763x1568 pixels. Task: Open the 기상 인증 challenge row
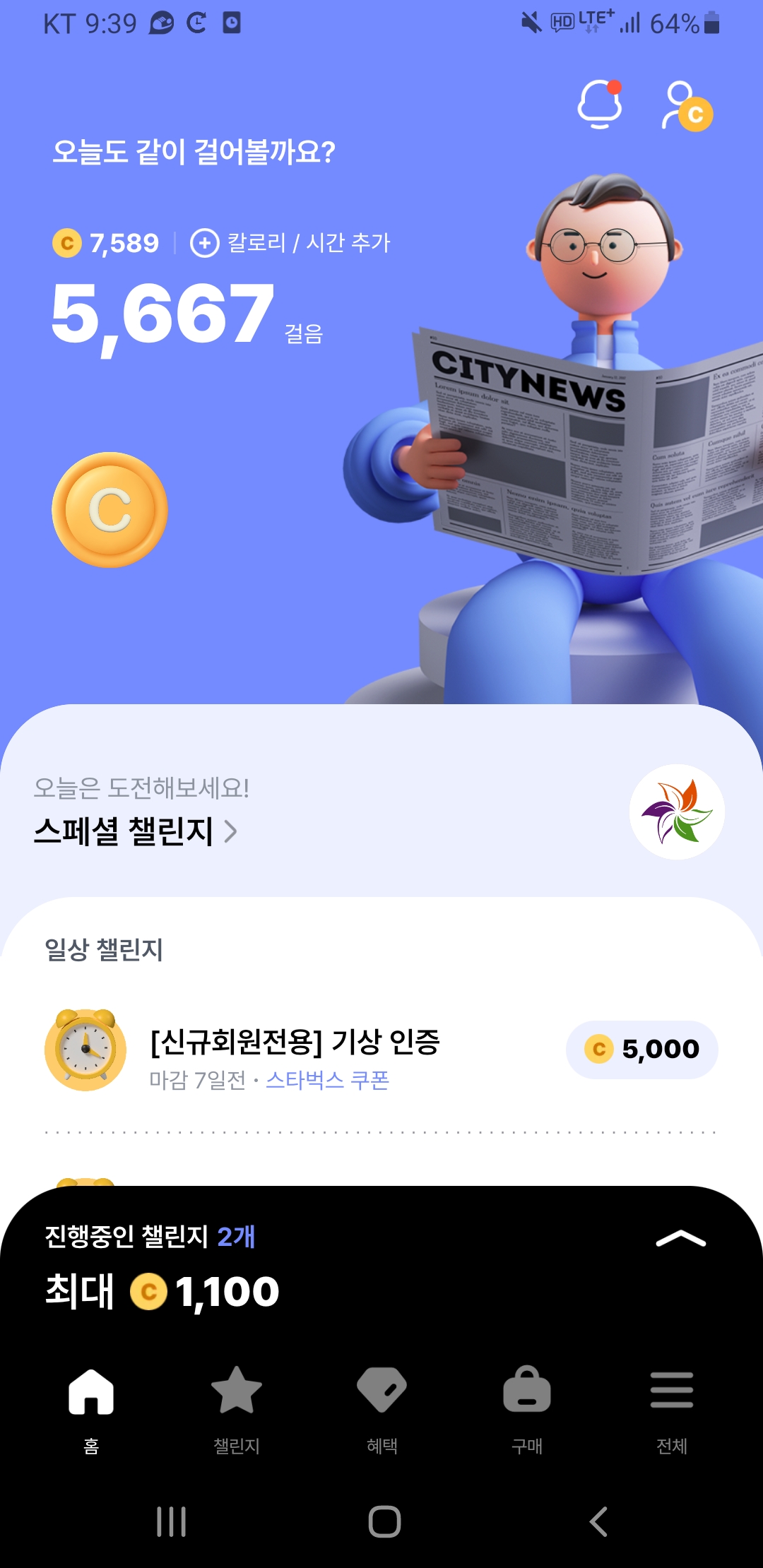(295, 1050)
